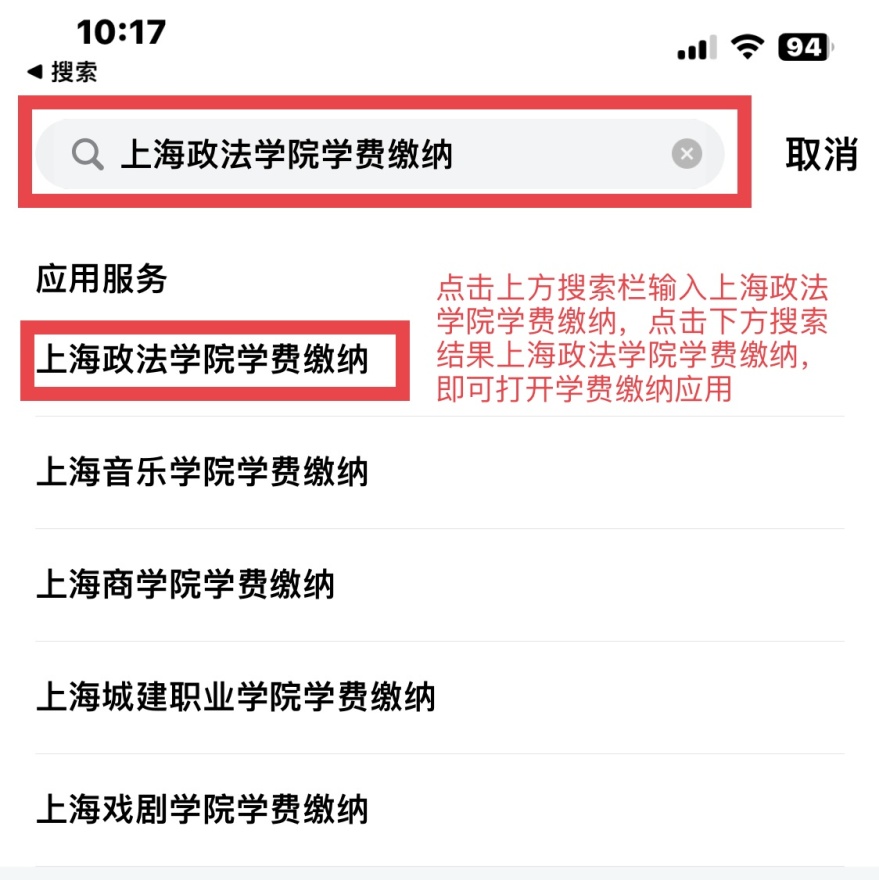Return to previous app via ◀ 搜索

click(62, 72)
